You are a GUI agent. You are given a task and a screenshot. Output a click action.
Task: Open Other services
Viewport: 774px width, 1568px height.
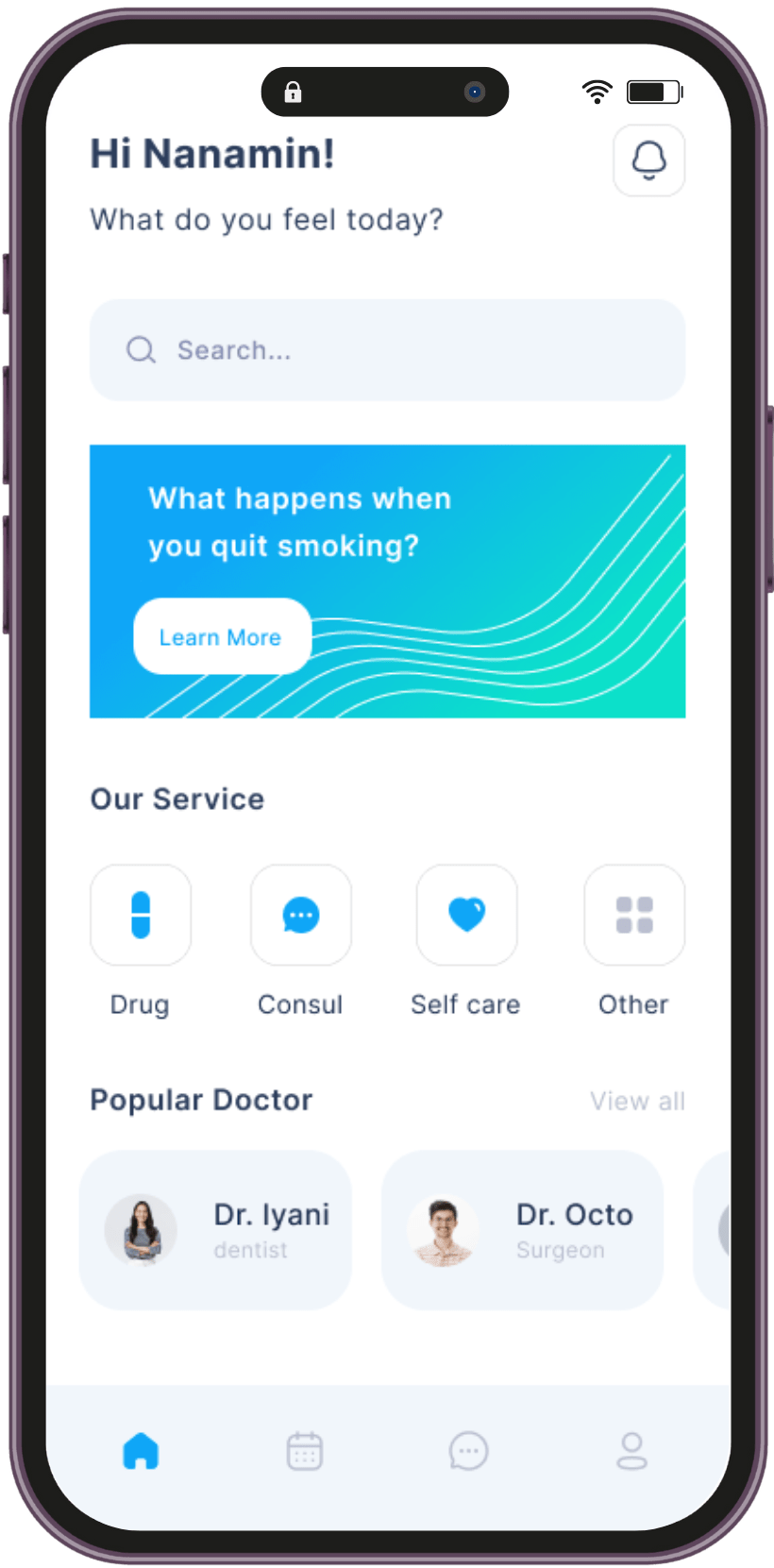tap(633, 915)
